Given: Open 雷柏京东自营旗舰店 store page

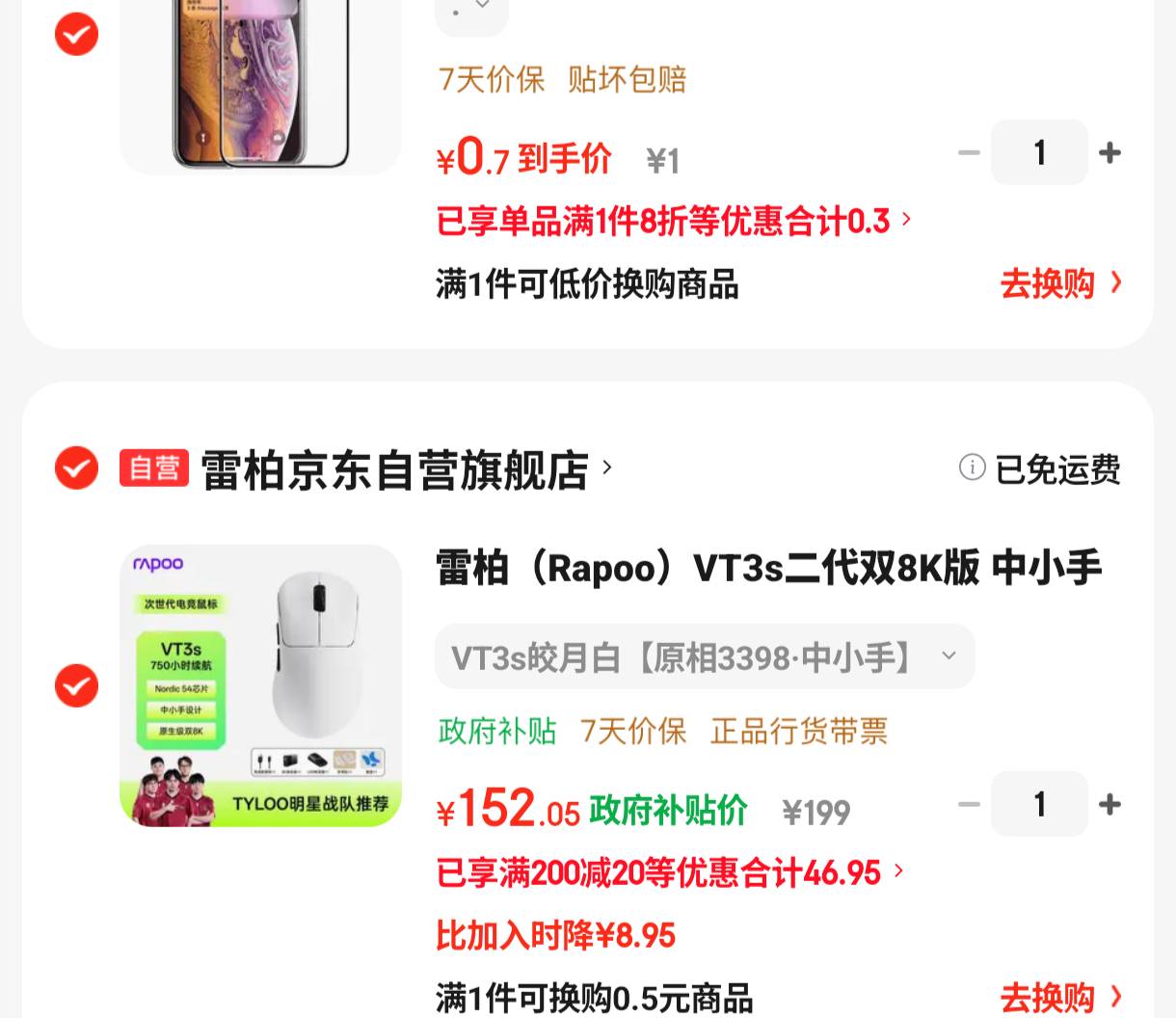Looking at the screenshot, I should (405, 470).
